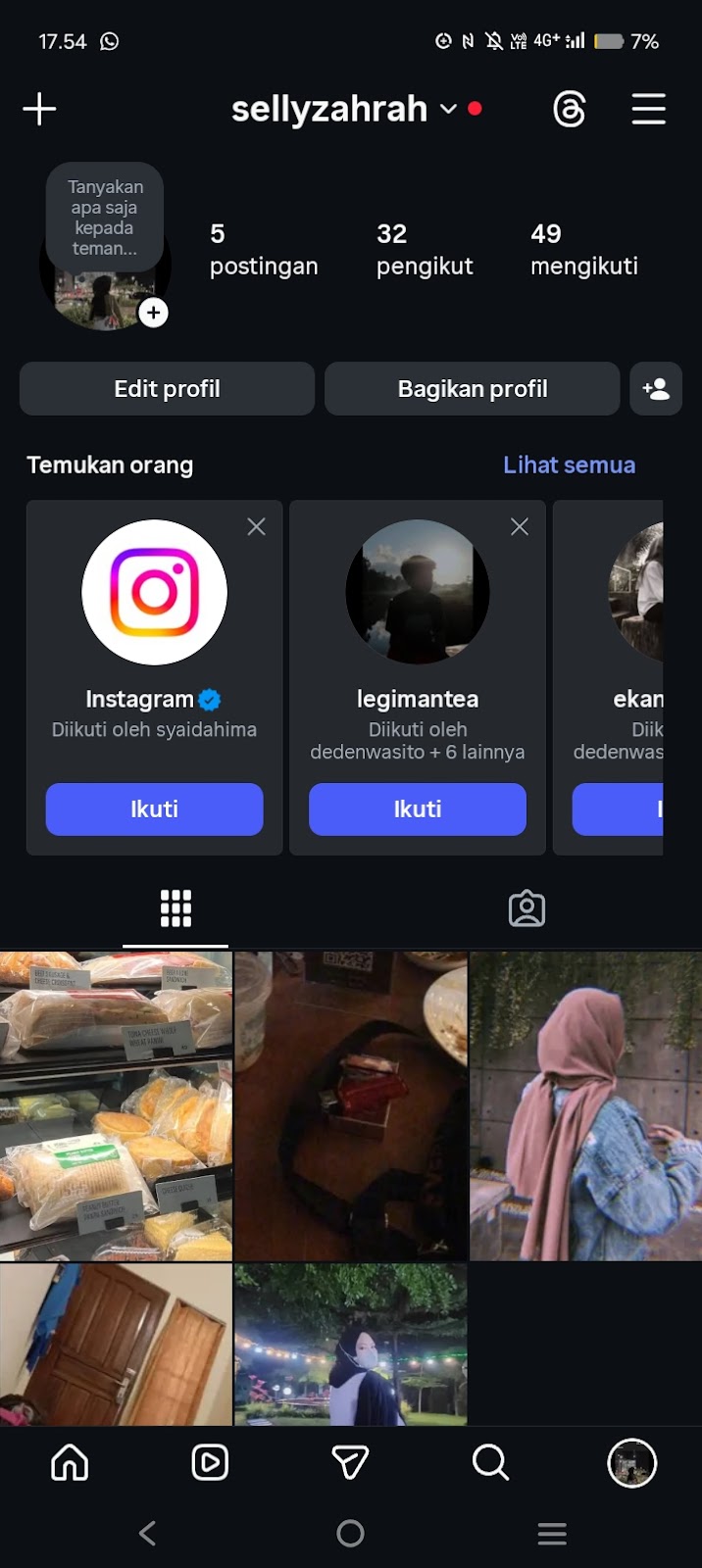
Task: Switch to the tagged photos tab
Action: [x=526, y=908]
